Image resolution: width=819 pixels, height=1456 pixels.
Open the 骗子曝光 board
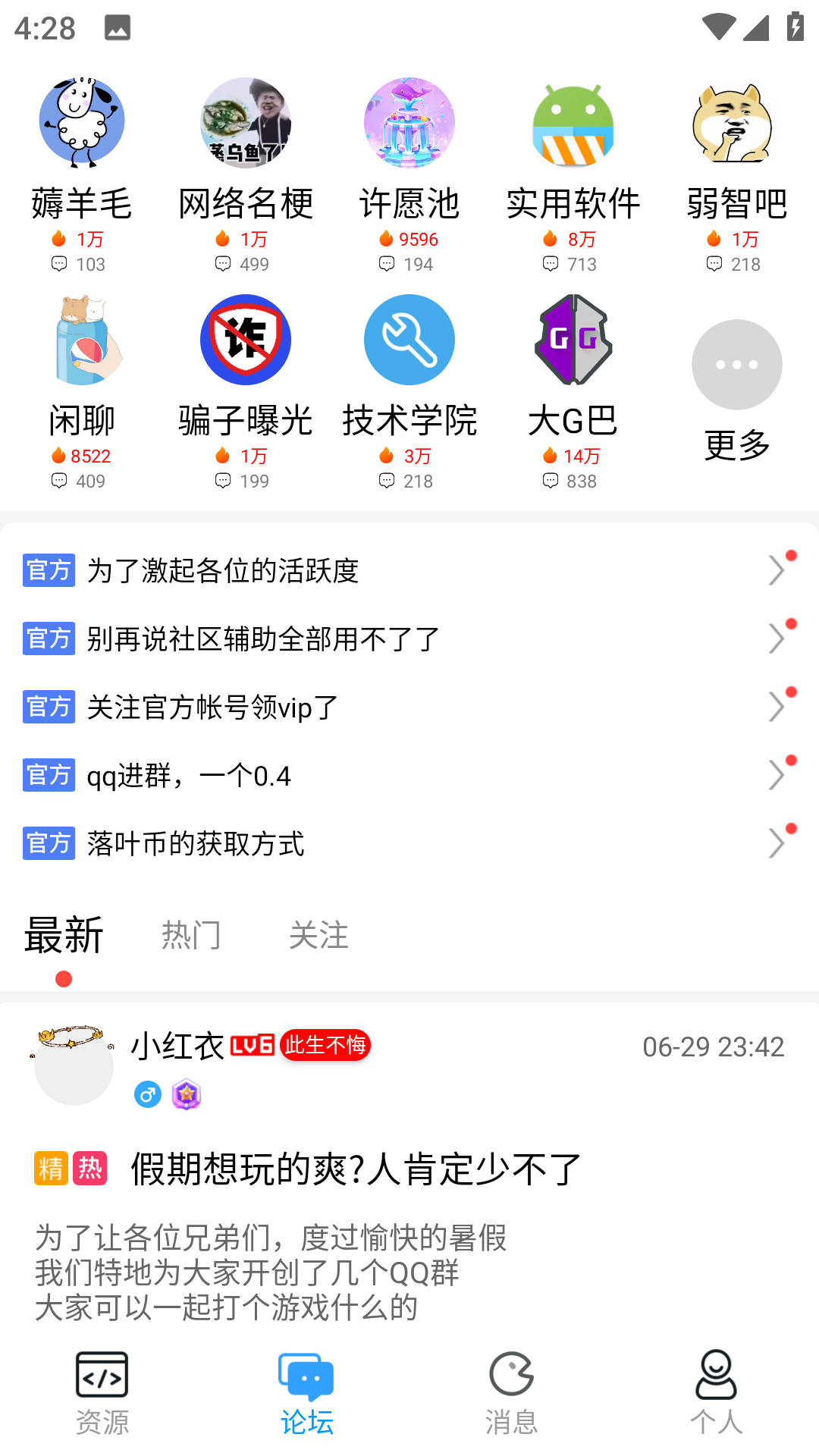point(245,391)
